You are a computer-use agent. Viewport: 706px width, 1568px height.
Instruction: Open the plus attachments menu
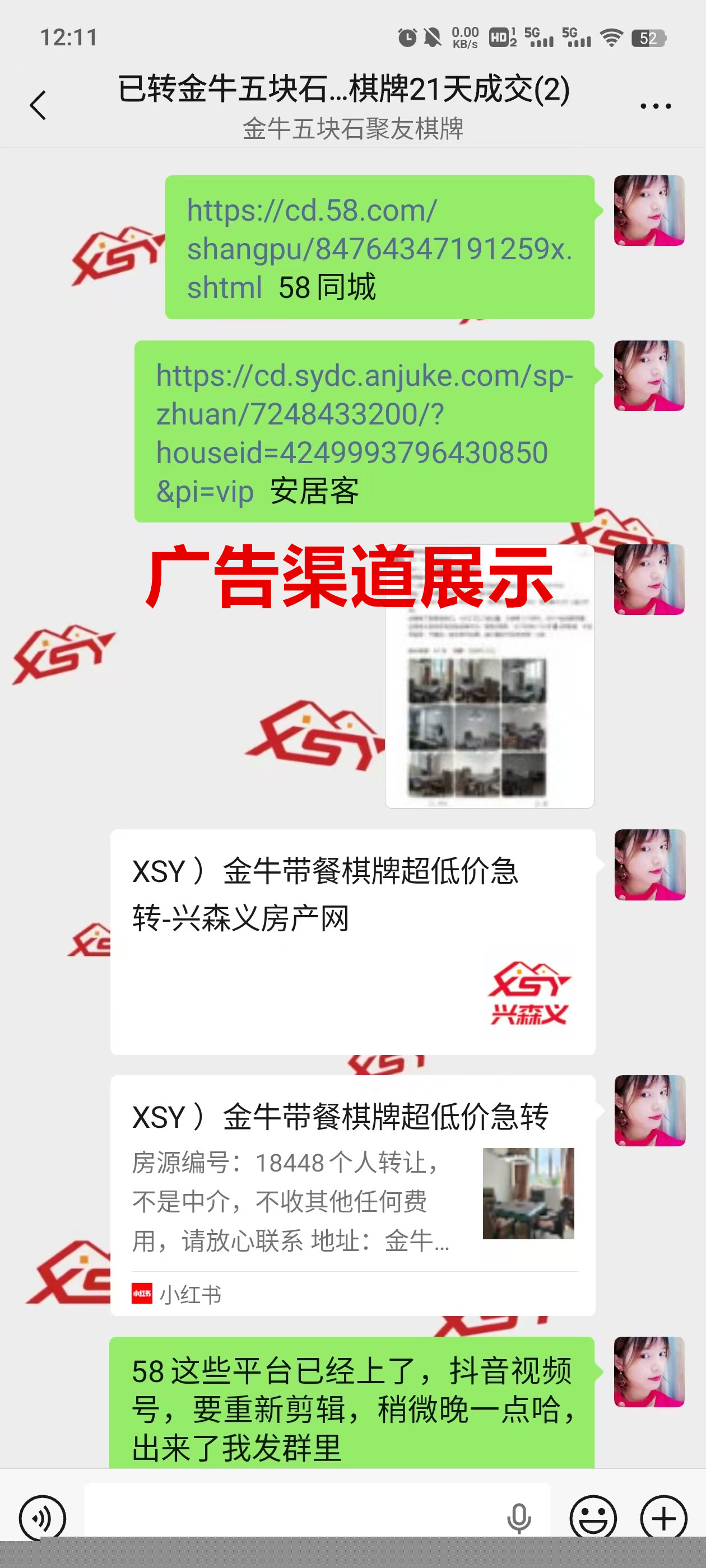point(664,1518)
